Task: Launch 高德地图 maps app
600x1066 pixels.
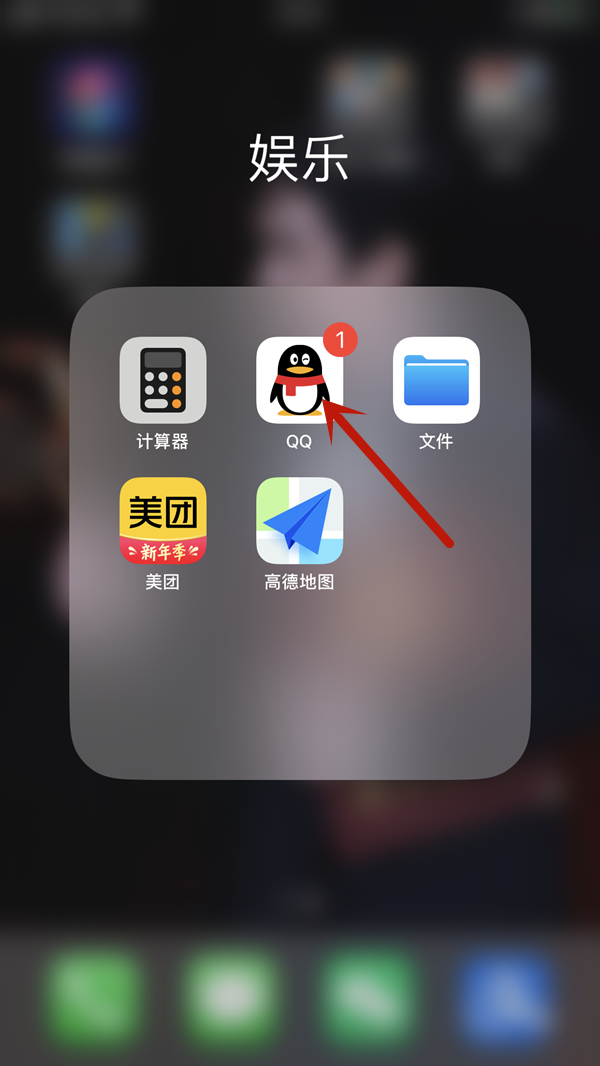Action: (x=299, y=520)
